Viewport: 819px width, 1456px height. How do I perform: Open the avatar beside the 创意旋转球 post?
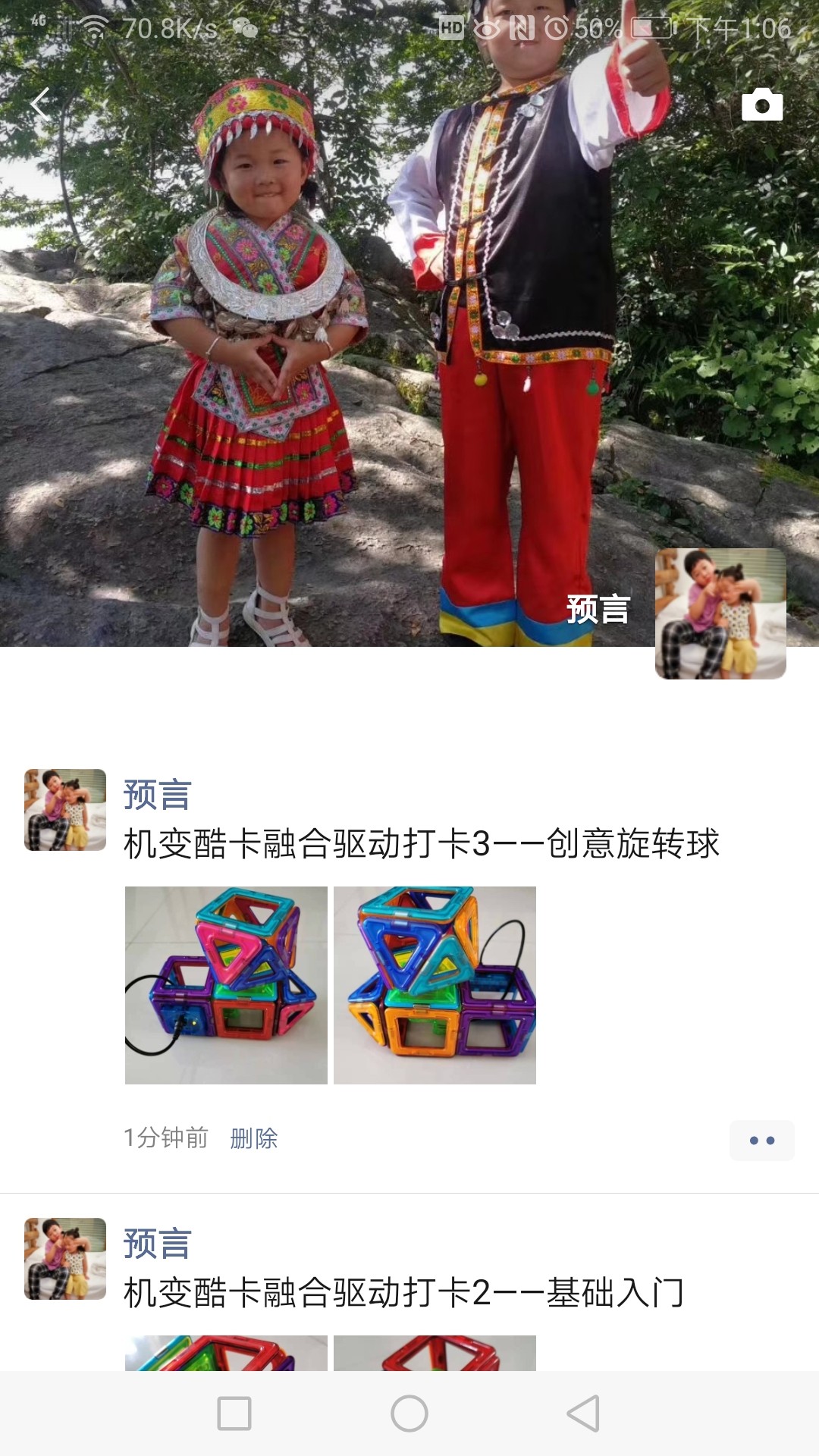click(x=65, y=810)
